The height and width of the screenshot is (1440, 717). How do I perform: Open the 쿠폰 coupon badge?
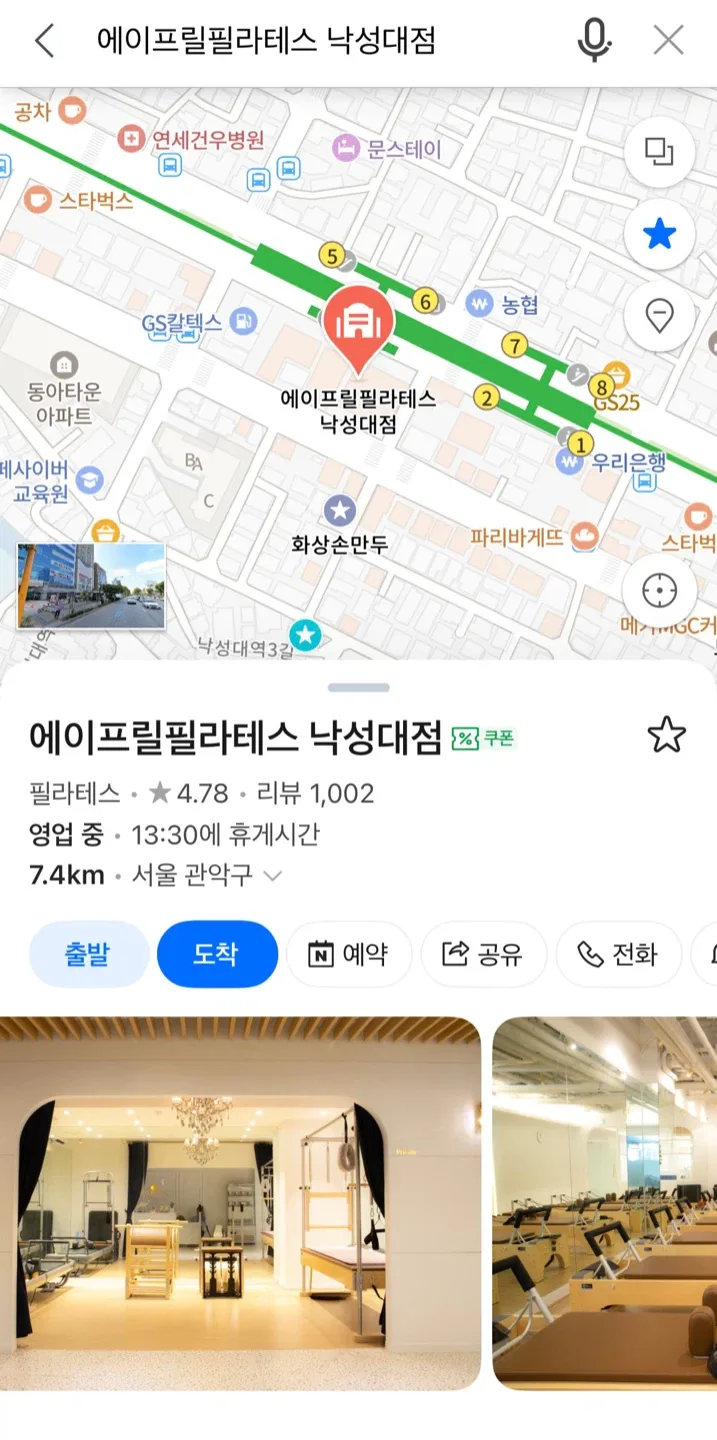pos(484,739)
